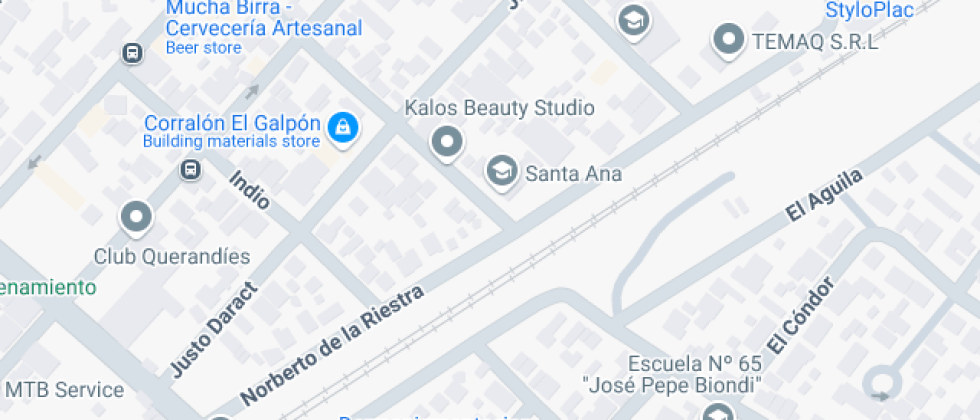Open bus stop near Mucha Birra
The width and height of the screenshot is (980, 420).
[x=131, y=53]
